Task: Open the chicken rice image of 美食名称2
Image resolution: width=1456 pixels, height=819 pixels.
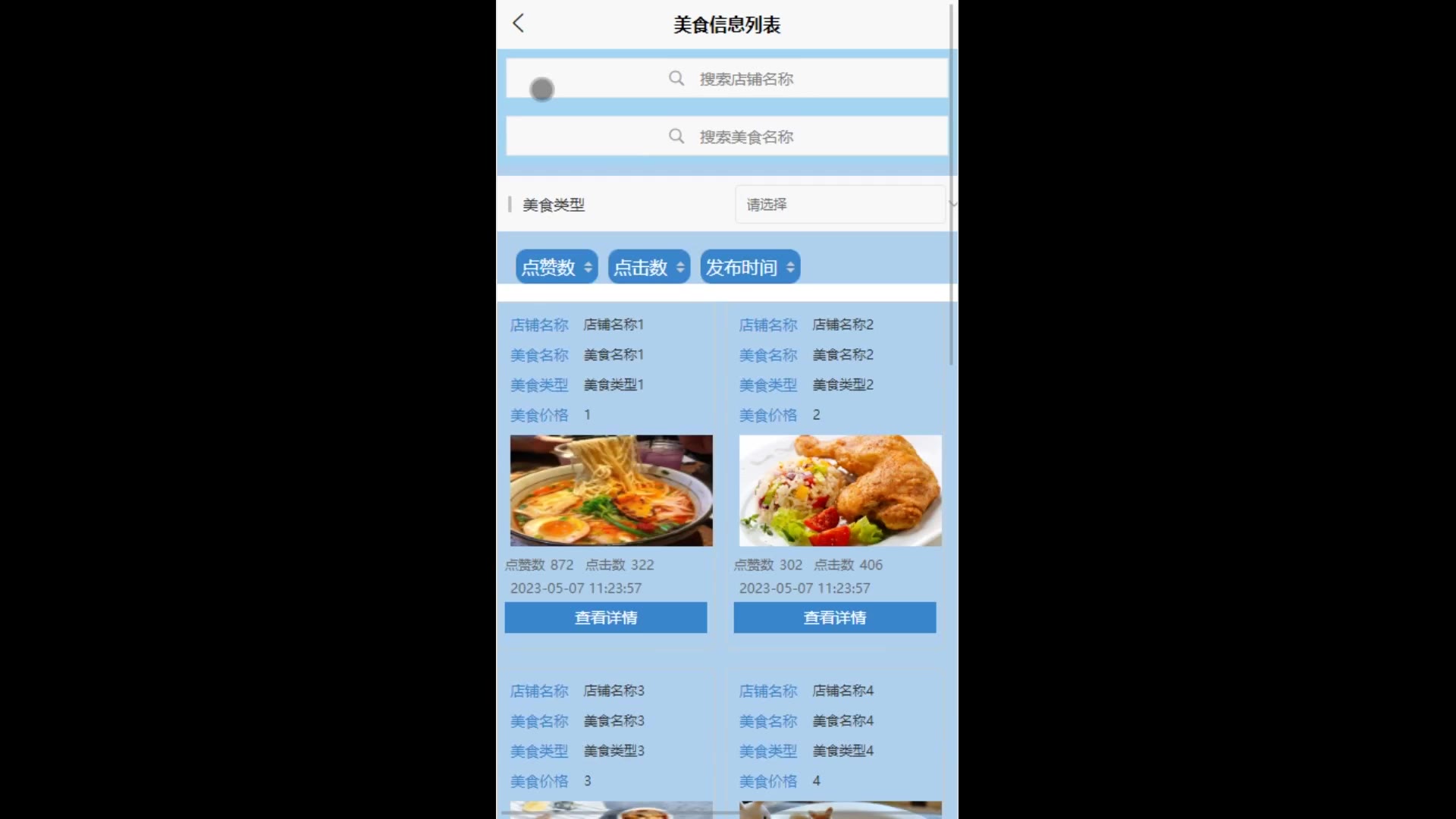Action: (840, 491)
